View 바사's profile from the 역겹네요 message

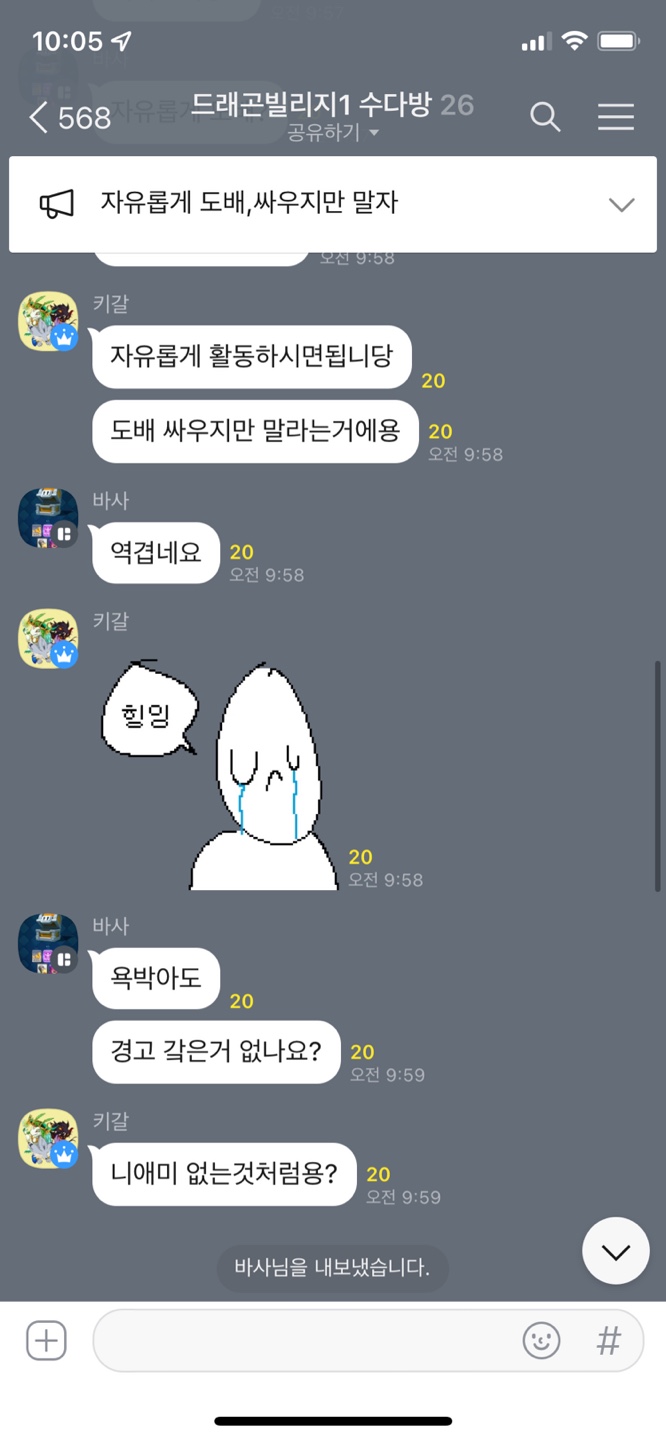(x=48, y=519)
